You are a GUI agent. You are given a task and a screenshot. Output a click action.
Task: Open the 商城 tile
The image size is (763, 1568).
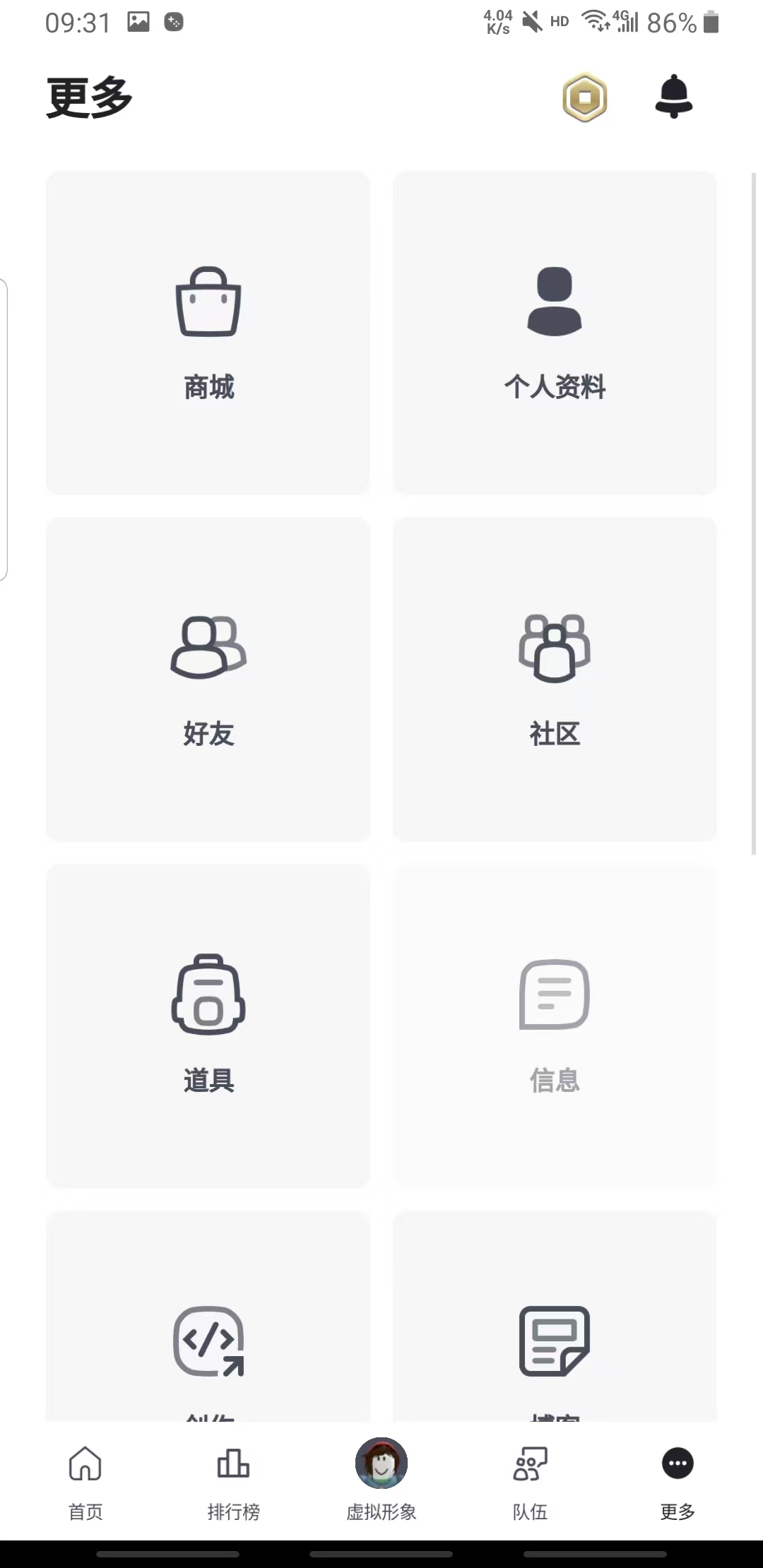[208, 332]
